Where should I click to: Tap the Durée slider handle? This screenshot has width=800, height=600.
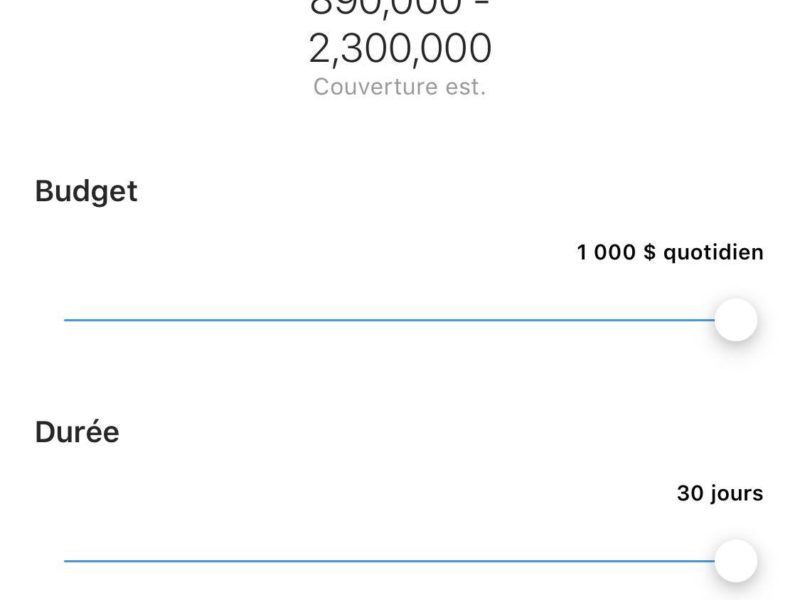[x=736, y=560]
